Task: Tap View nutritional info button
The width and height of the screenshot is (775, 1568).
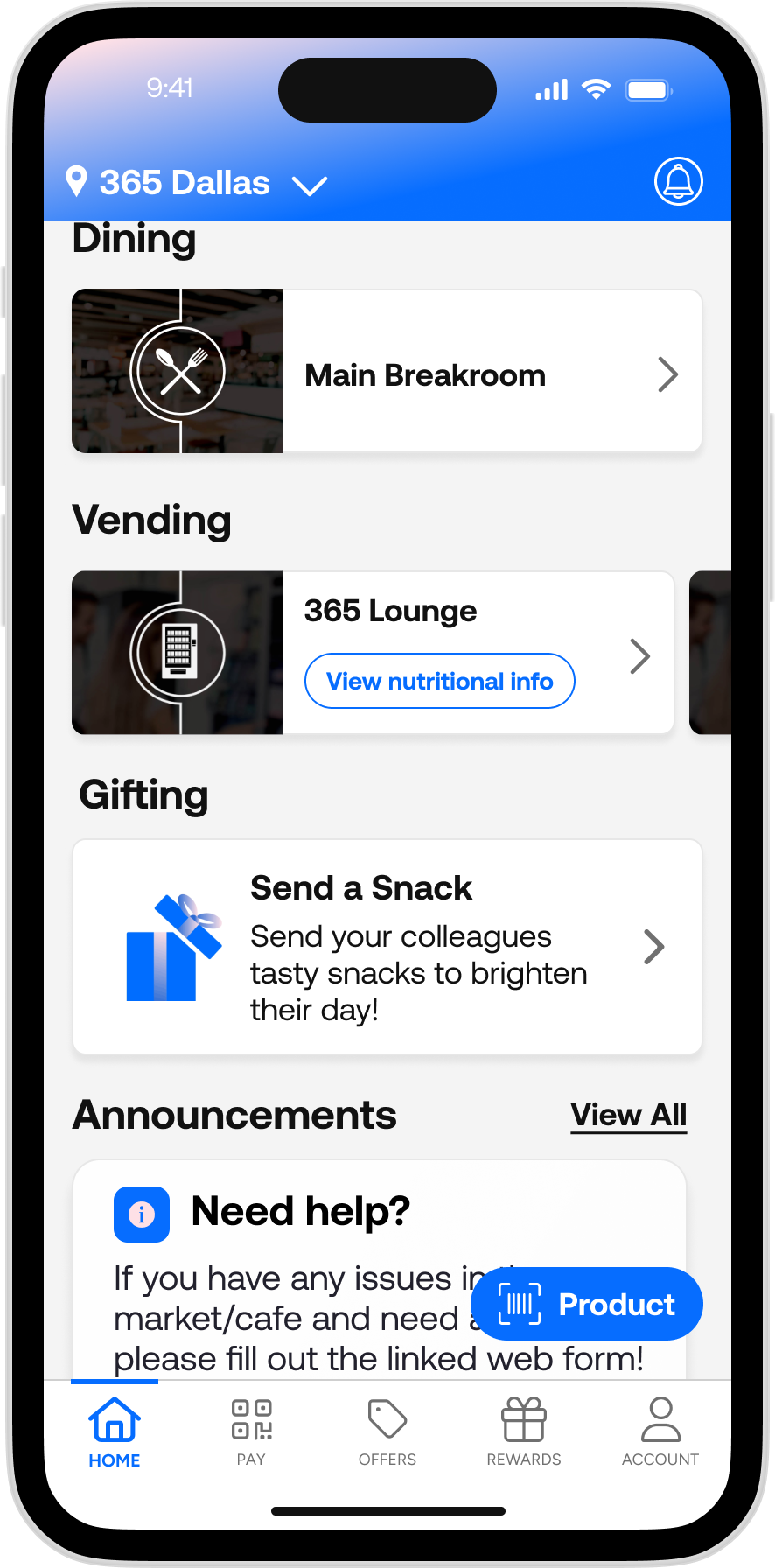Action: (x=439, y=681)
